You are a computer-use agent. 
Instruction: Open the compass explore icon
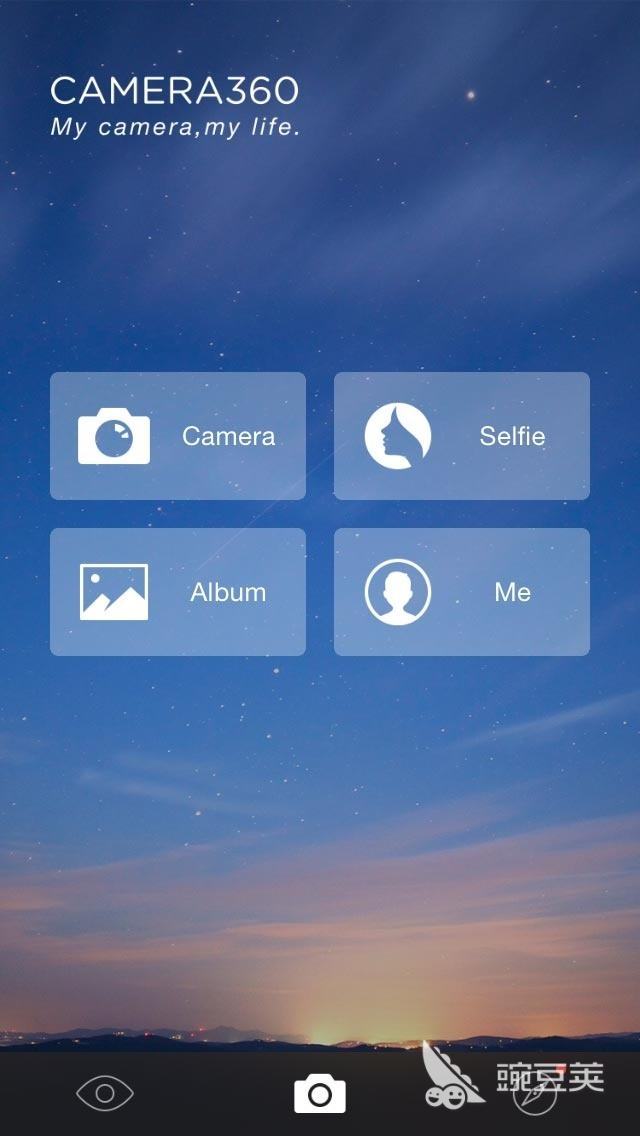click(x=534, y=1095)
